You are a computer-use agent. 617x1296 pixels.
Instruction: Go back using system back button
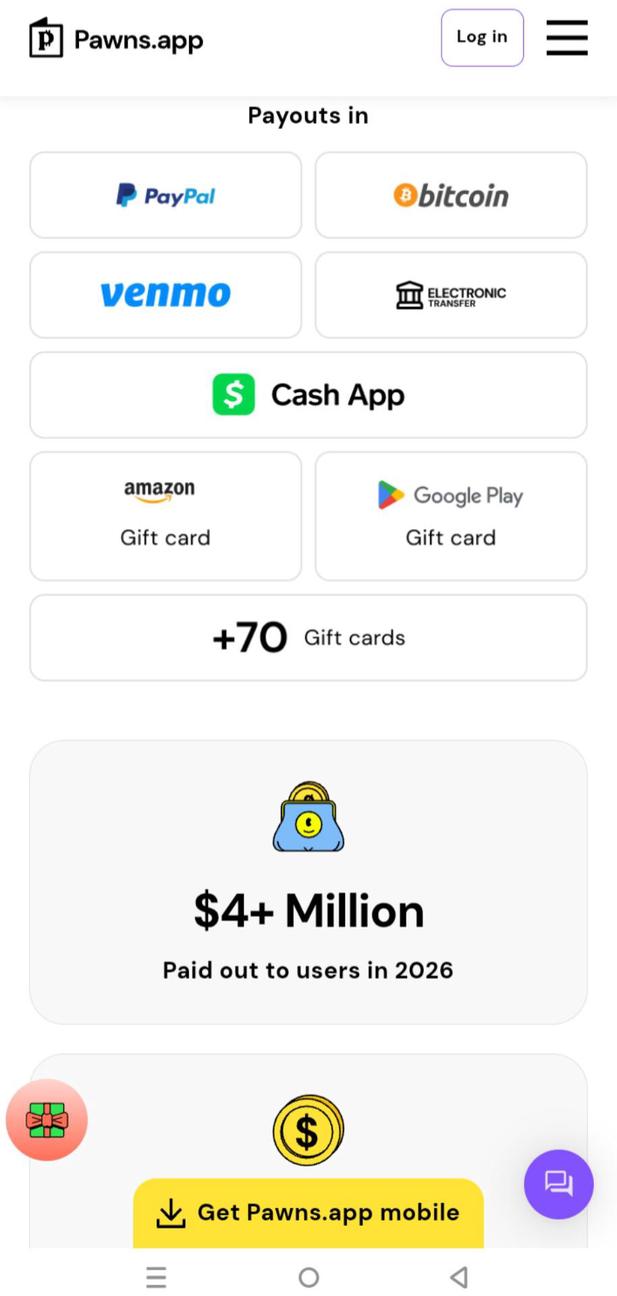pyautogui.click(x=459, y=1277)
